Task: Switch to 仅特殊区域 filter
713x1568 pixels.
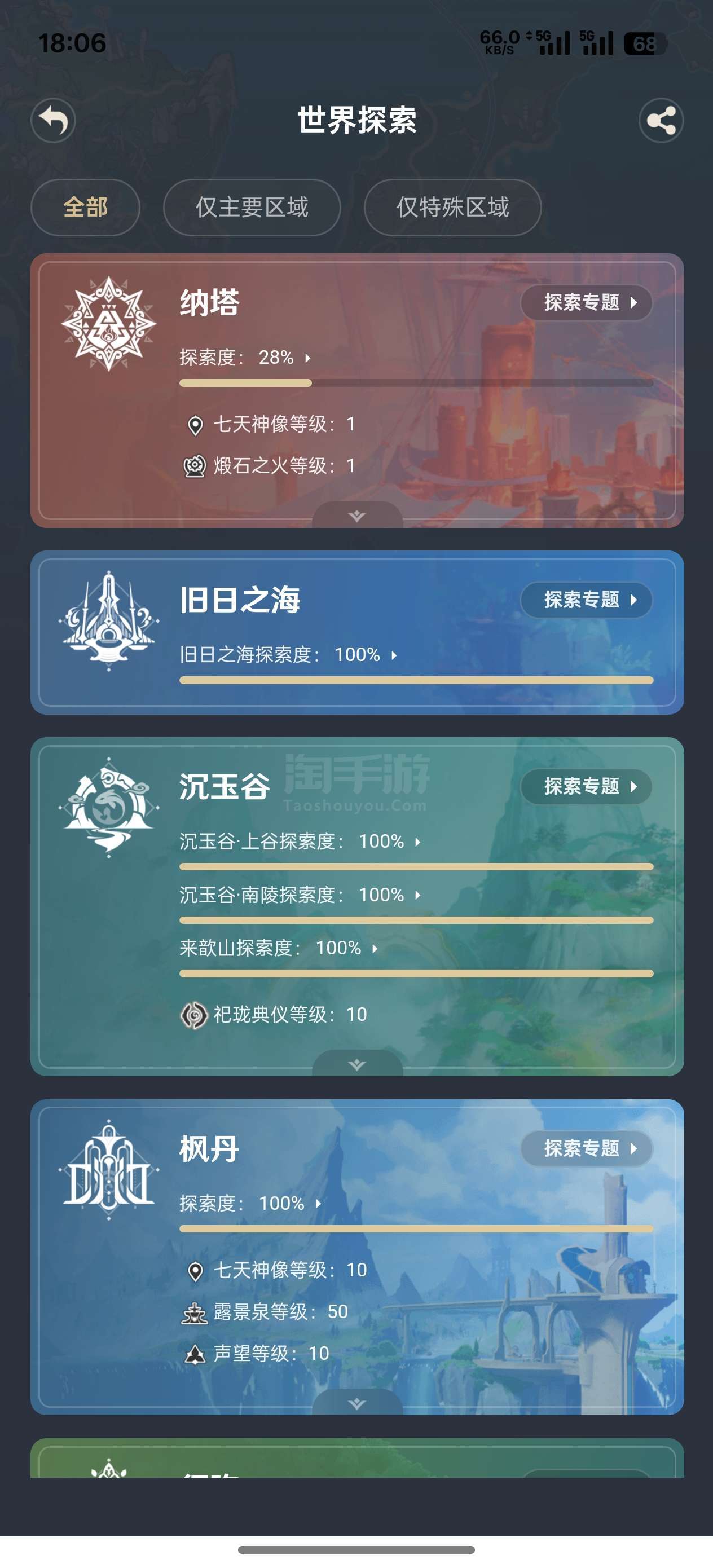Action: pyautogui.click(x=452, y=207)
